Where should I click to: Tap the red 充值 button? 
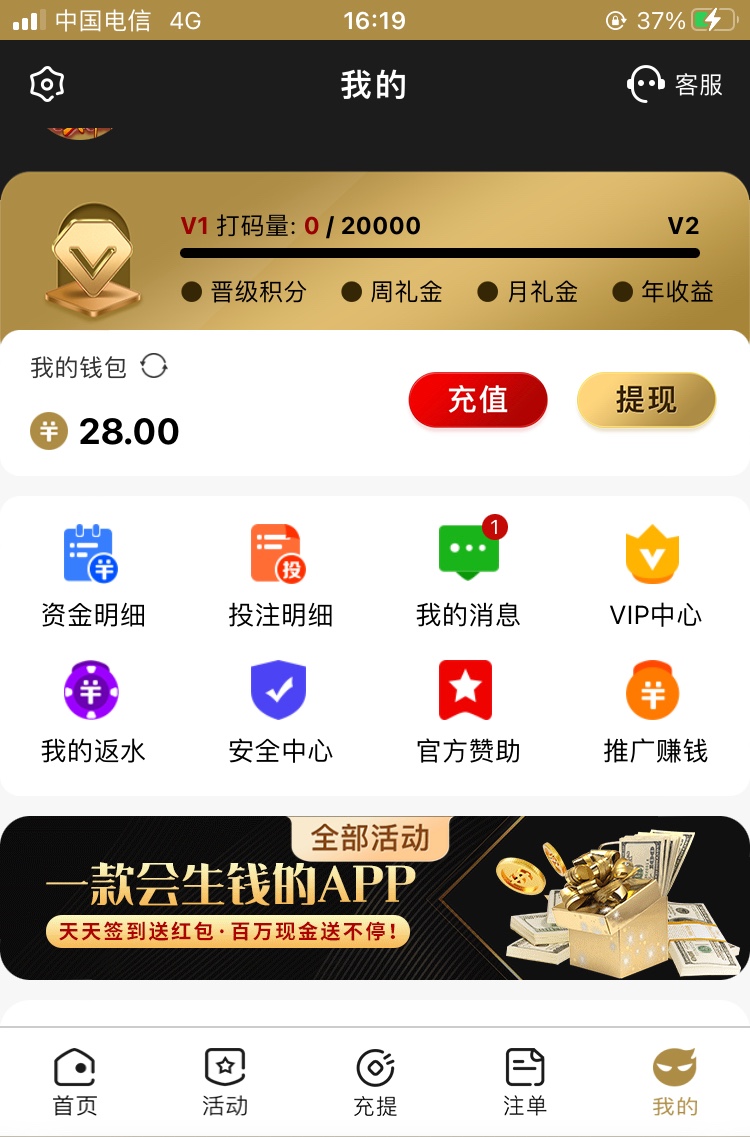(478, 400)
